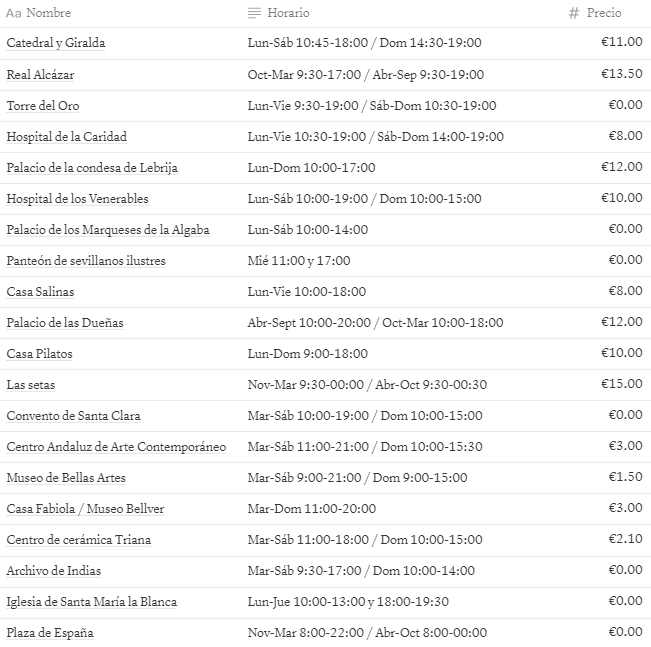This screenshot has width=651, height=647.
Task: Select the Torre del Oro page
Action: click(x=43, y=106)
